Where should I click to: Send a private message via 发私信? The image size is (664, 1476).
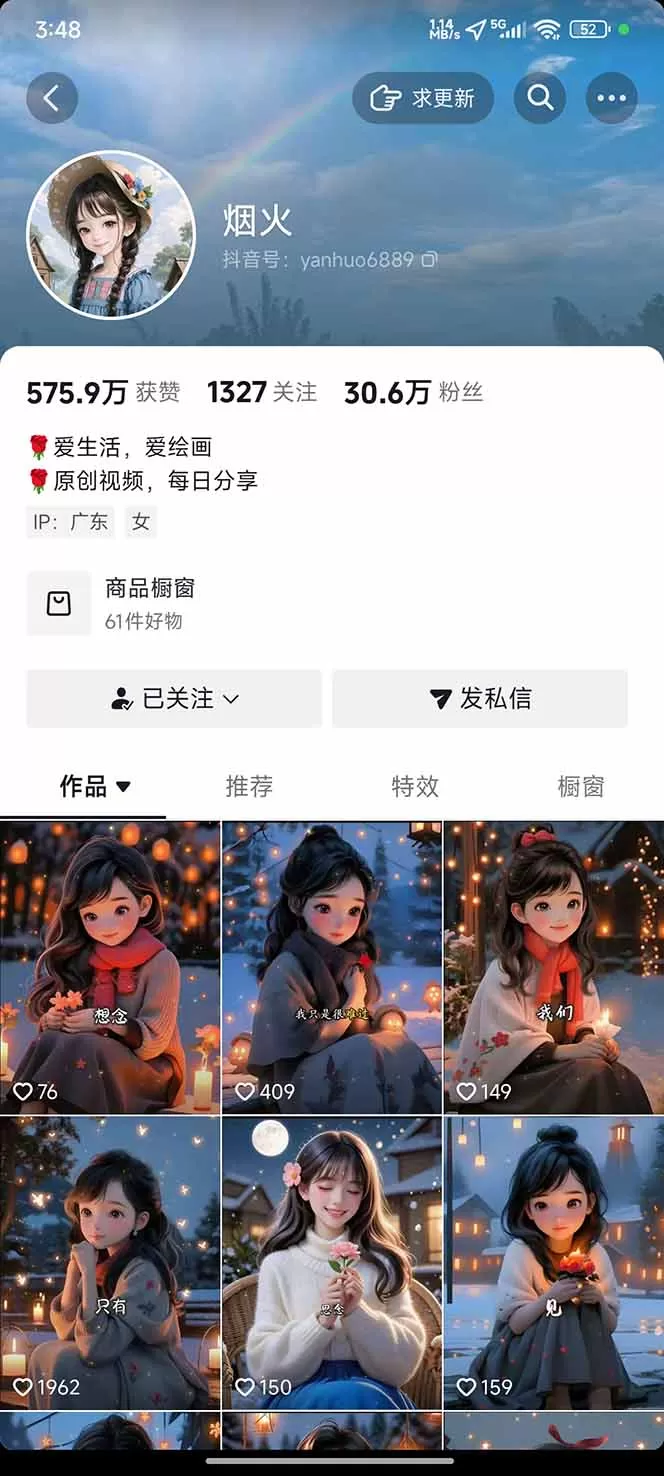pyautogui.click(x=480, y=699)
